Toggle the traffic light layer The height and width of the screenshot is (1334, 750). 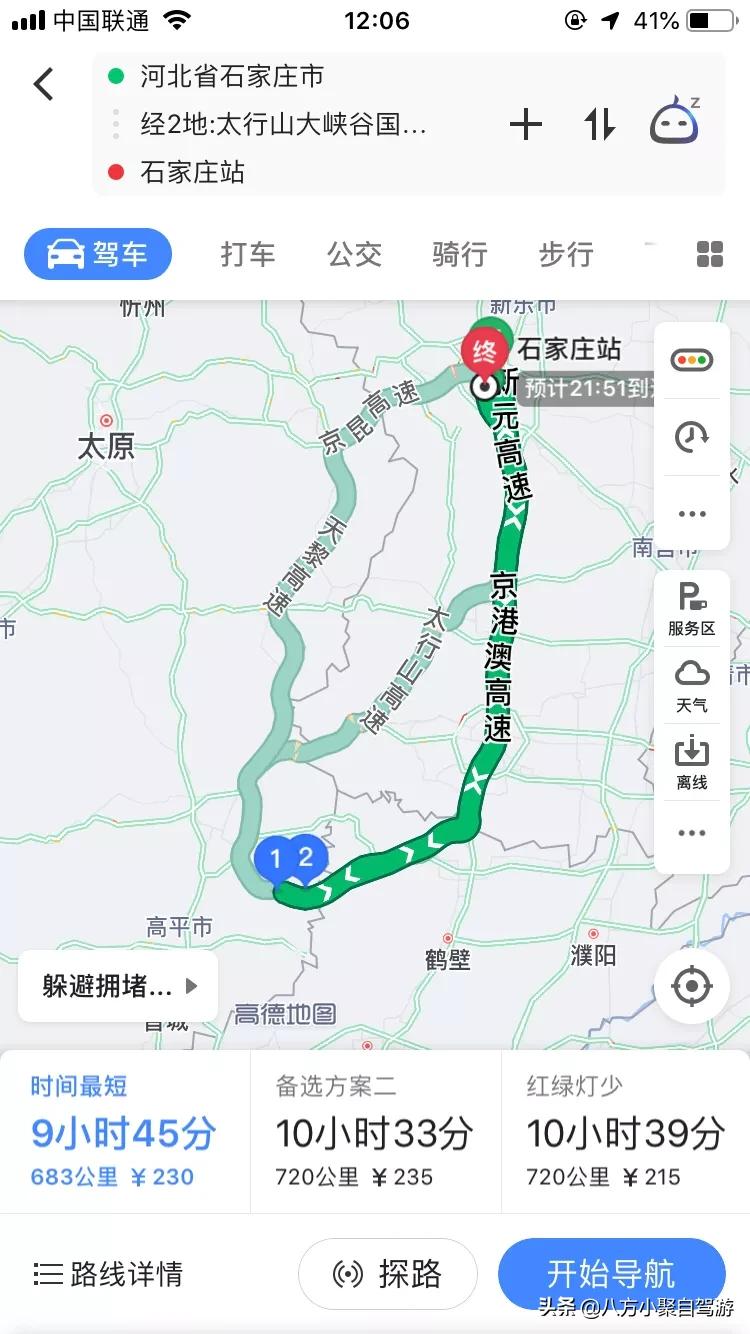pos(692,361)
